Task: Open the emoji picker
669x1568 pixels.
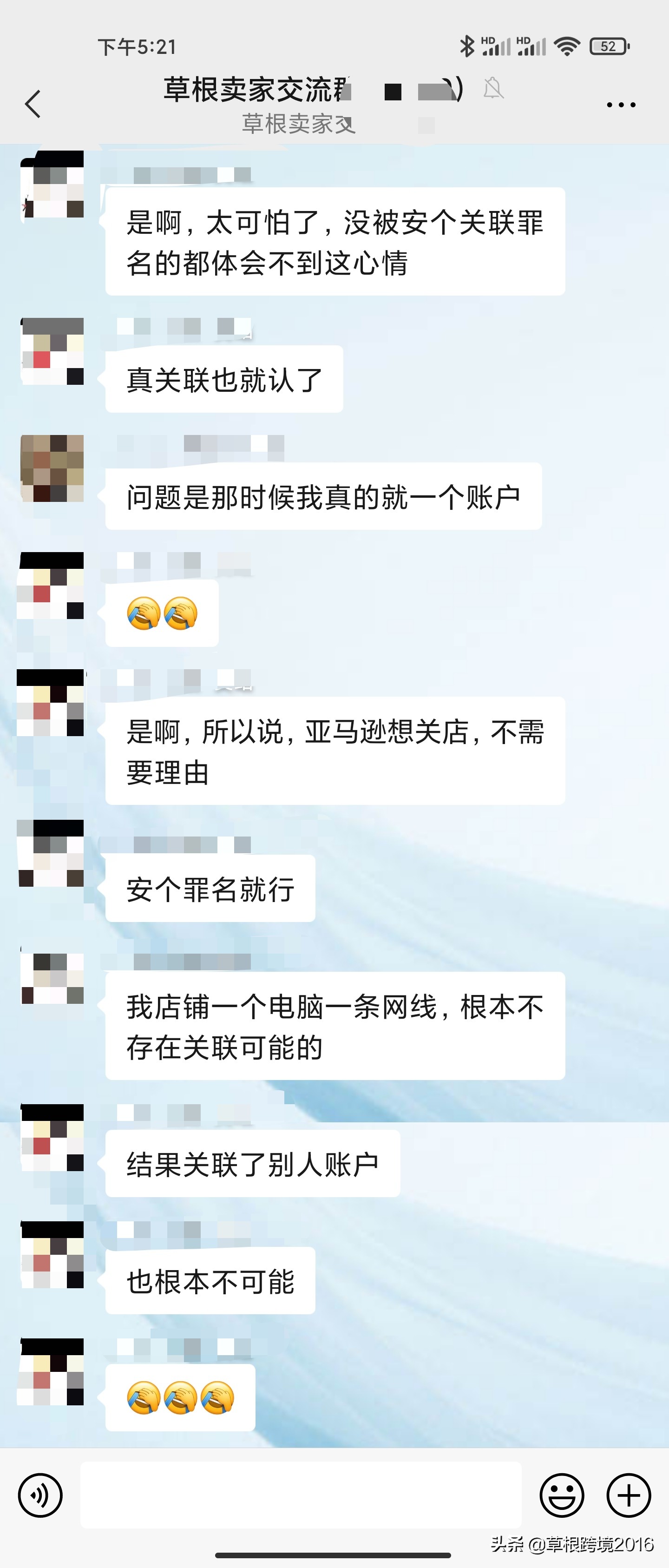Action: click(x=561, y=1495)
